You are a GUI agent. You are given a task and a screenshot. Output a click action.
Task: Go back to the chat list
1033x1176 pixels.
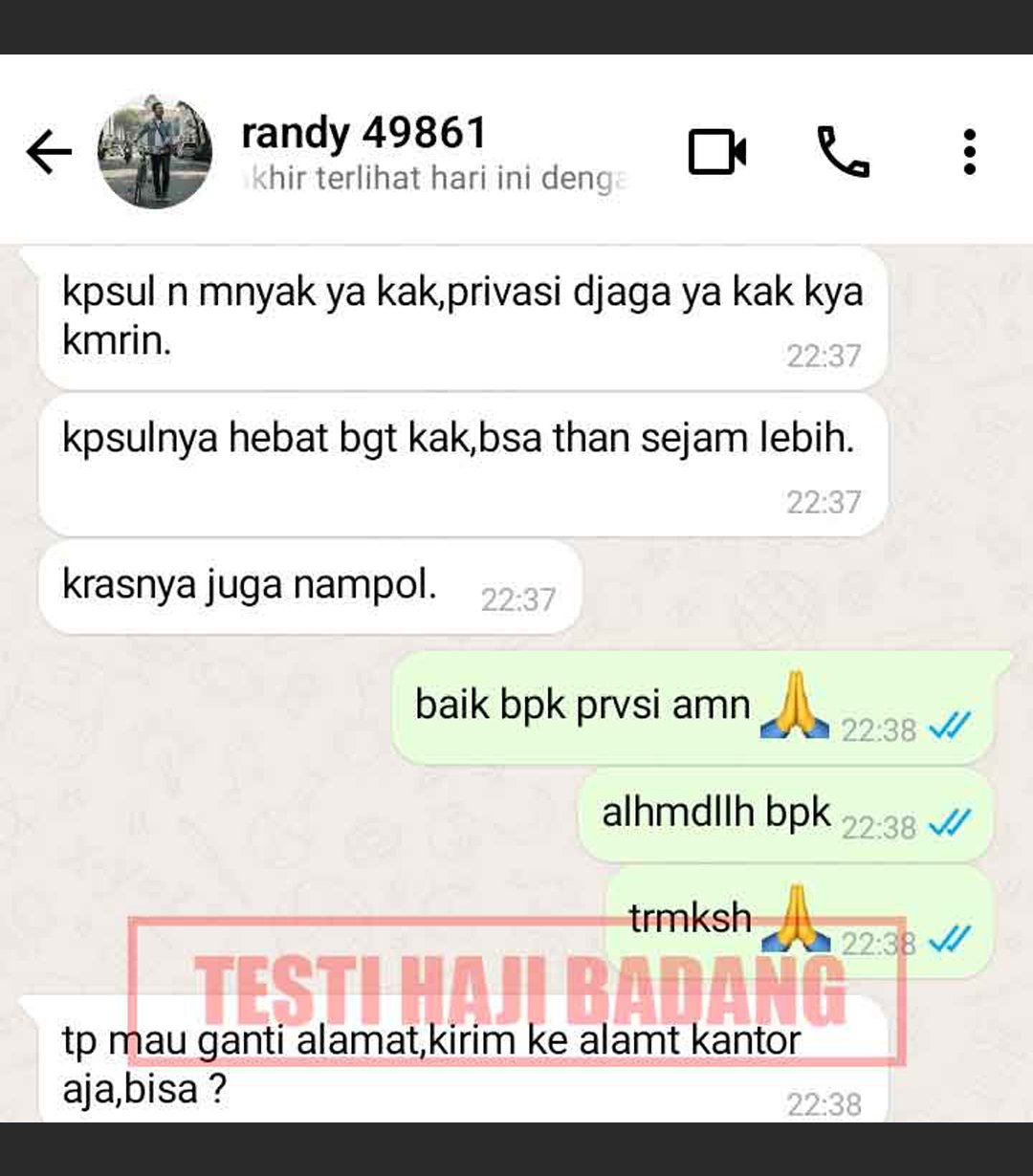coord(48,152)
